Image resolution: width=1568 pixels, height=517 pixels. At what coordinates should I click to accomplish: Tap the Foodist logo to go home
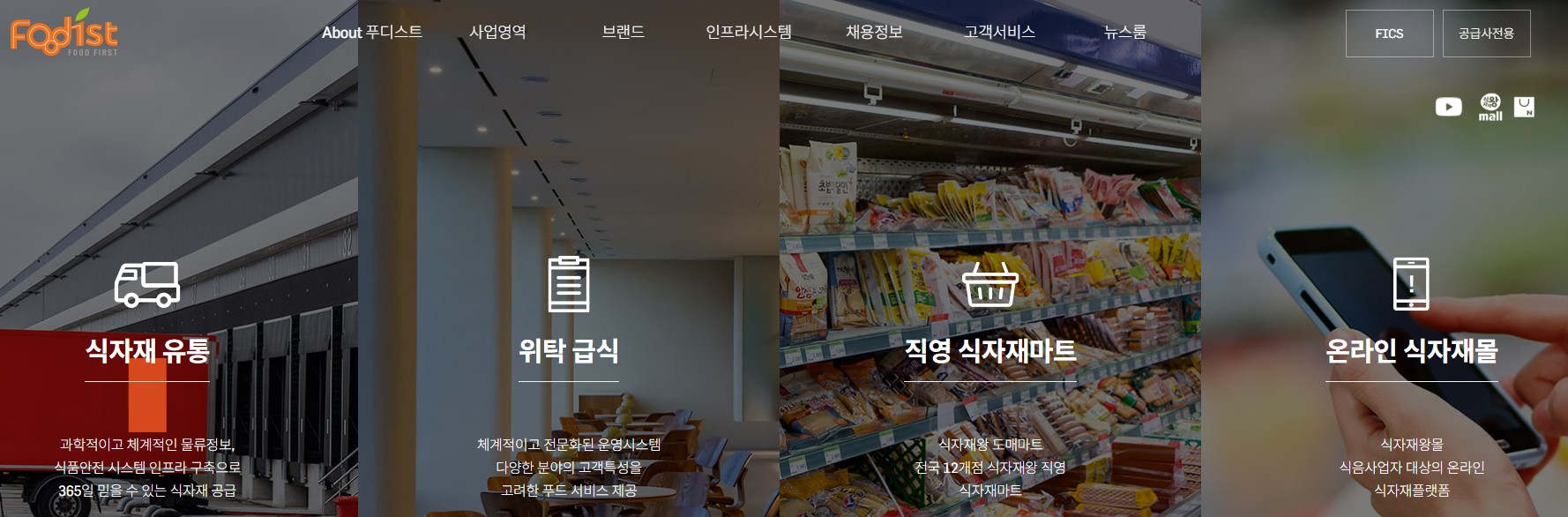[63, 34]
